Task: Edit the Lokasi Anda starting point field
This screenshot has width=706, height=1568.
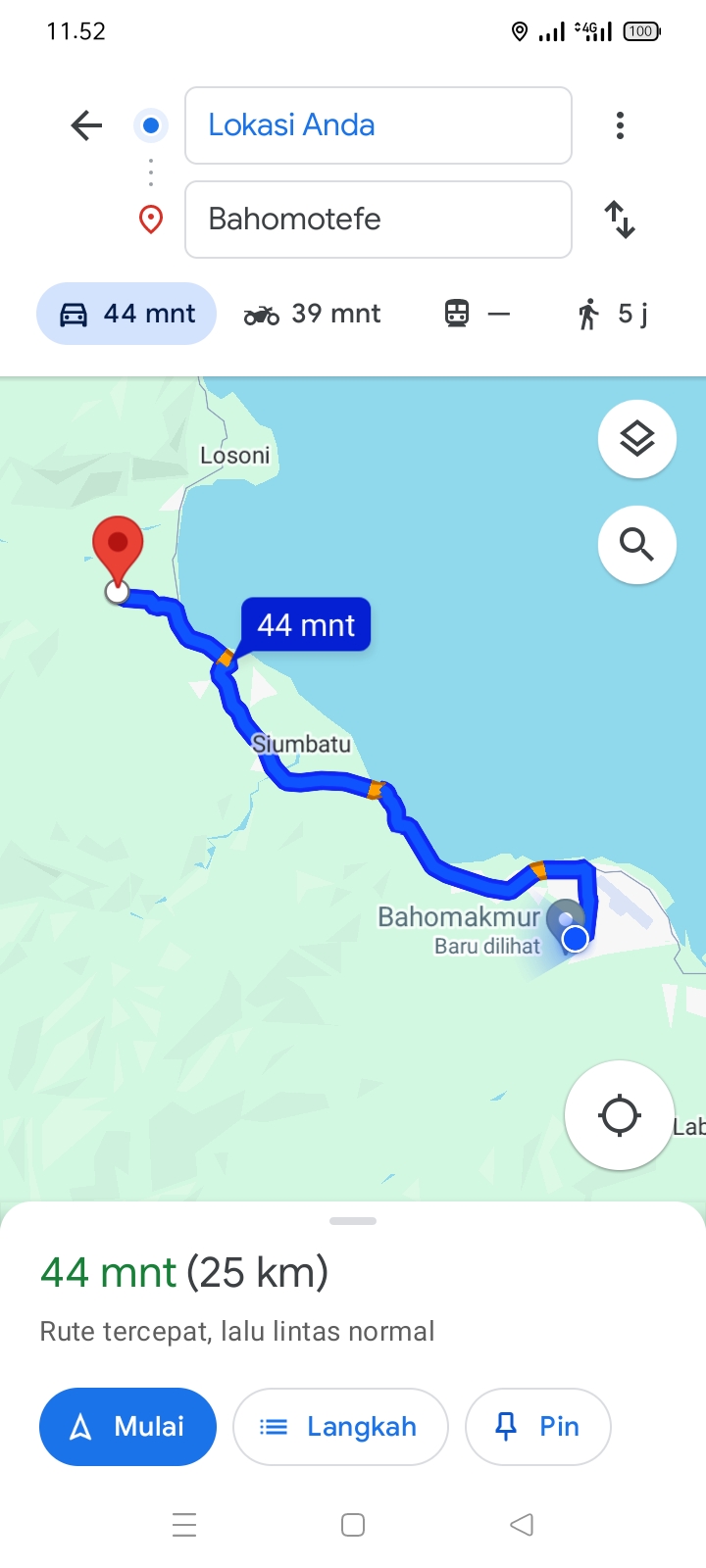Action: [x=378, y=125]
